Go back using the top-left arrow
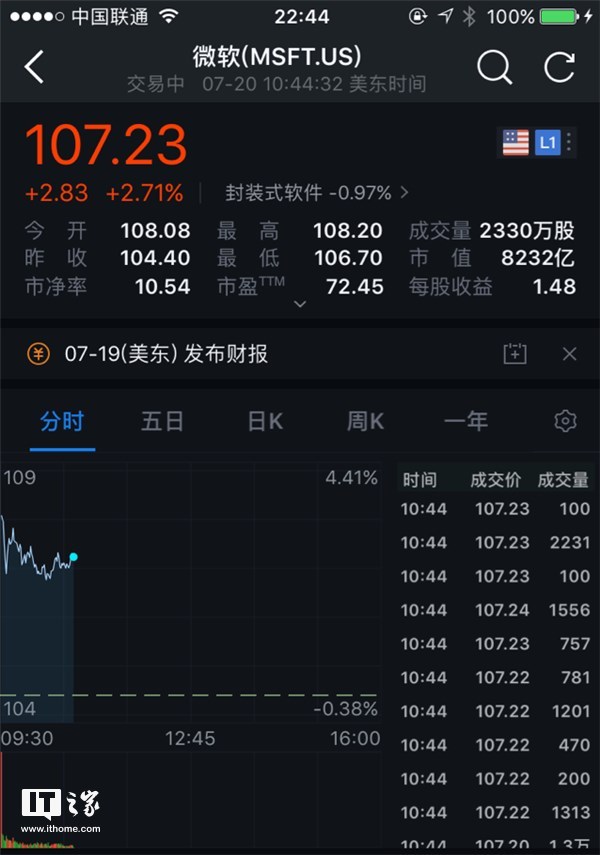The width and height of the screenshot is (600, 855). (x=35, y=68)
